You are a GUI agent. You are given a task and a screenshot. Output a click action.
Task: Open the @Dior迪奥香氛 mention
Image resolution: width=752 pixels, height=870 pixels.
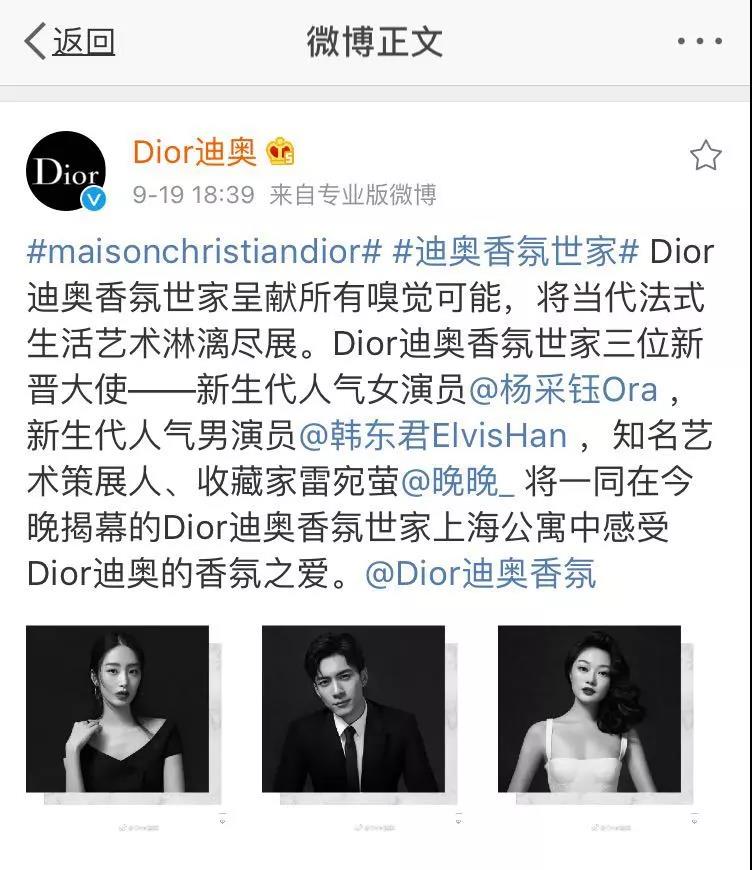click(x=481, y=573)
